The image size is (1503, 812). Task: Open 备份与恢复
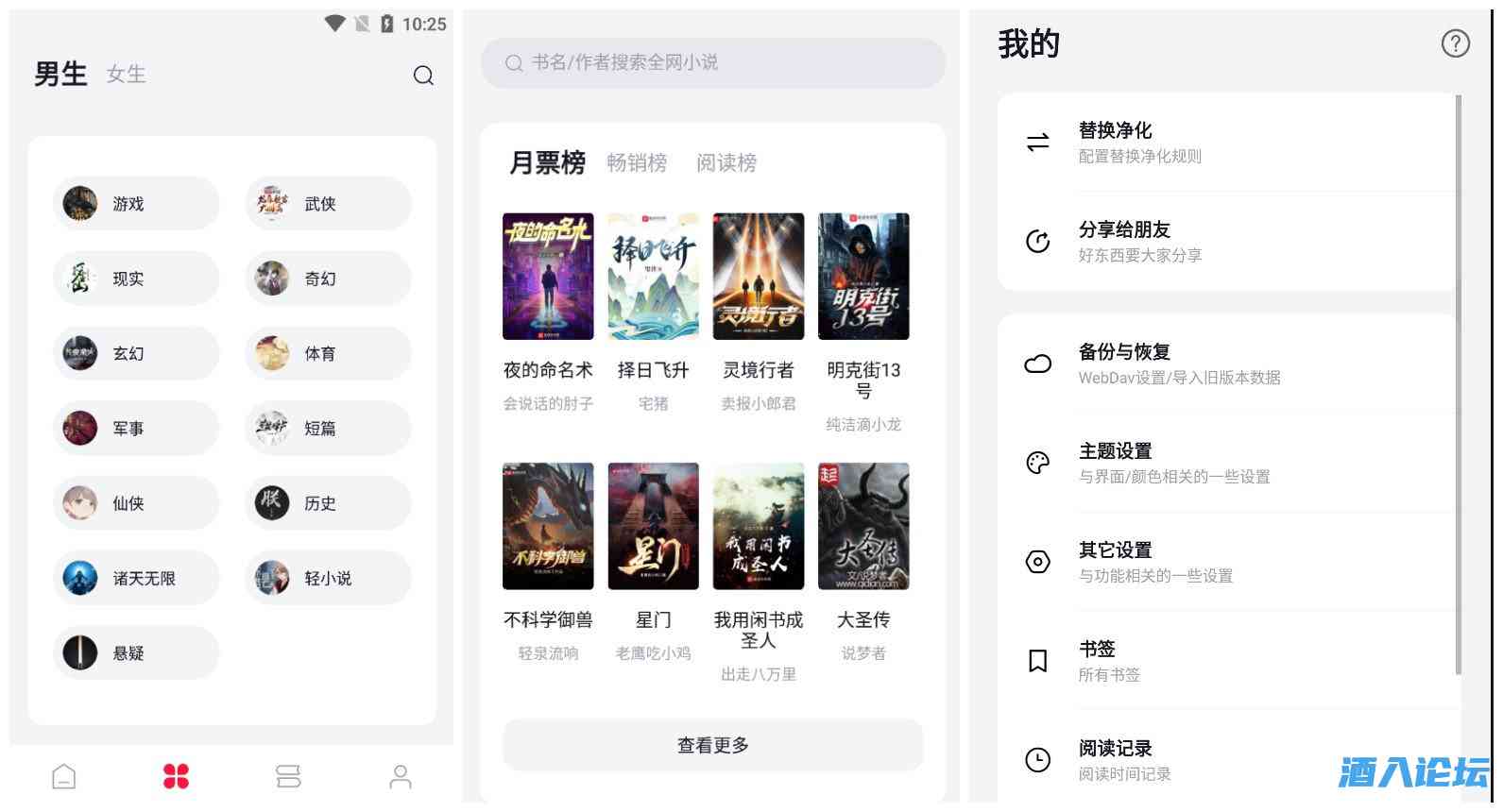point(1228,364)
